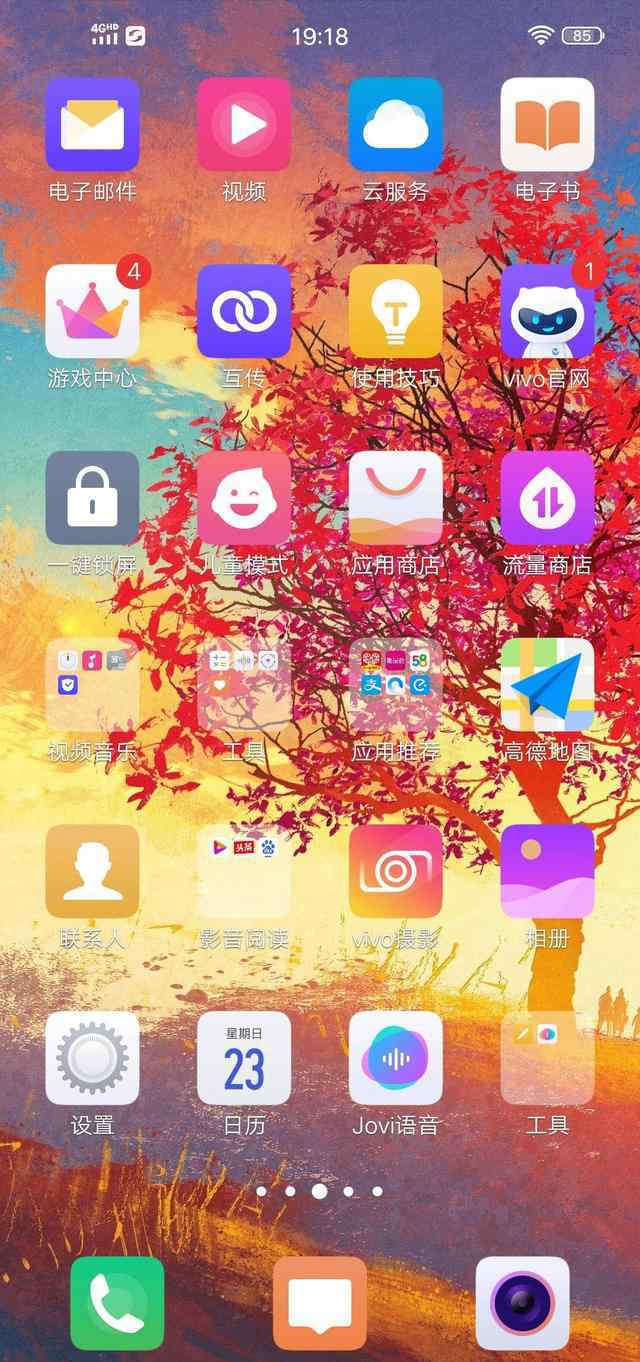Open the 日历 calendar app

(244, 1058)
